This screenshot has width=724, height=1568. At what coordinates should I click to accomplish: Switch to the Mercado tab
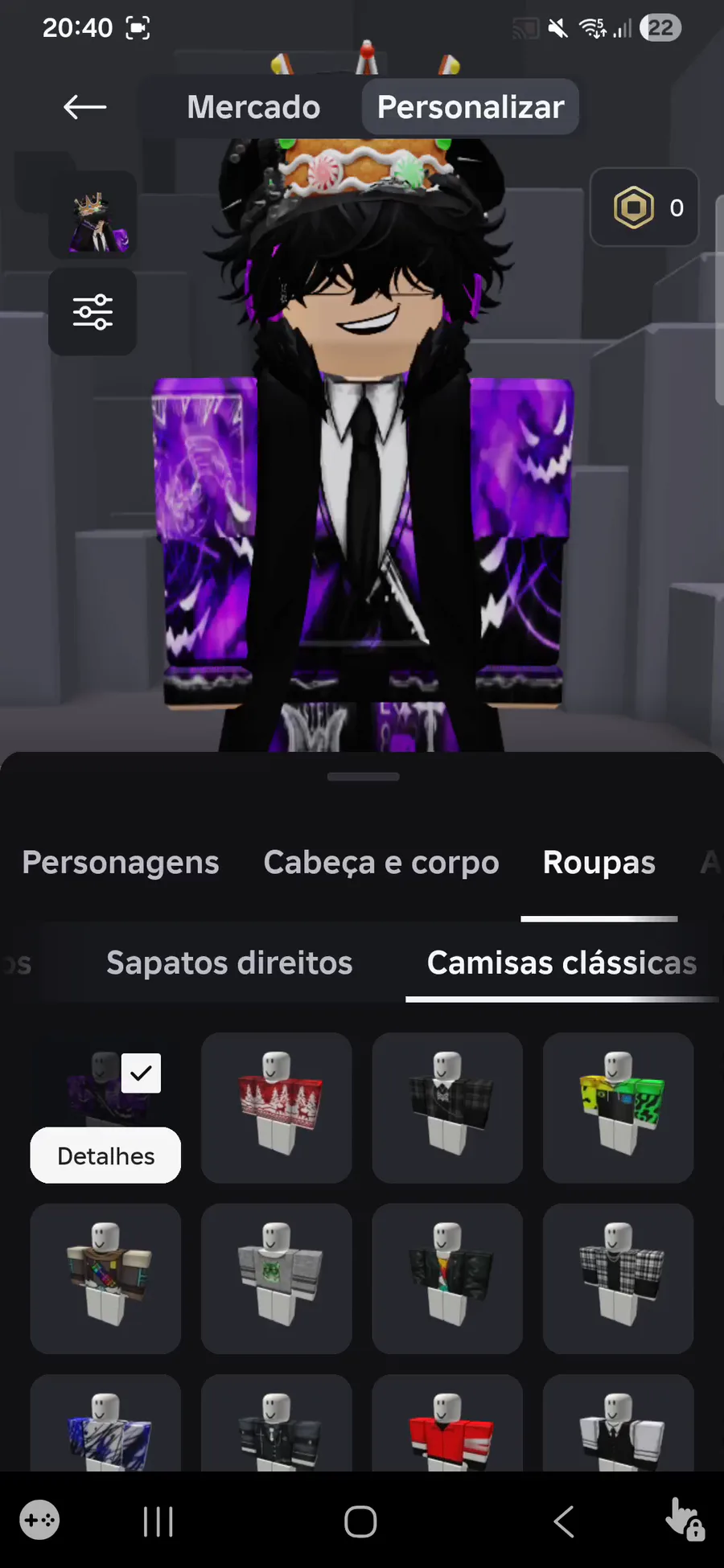click(253, 107)
